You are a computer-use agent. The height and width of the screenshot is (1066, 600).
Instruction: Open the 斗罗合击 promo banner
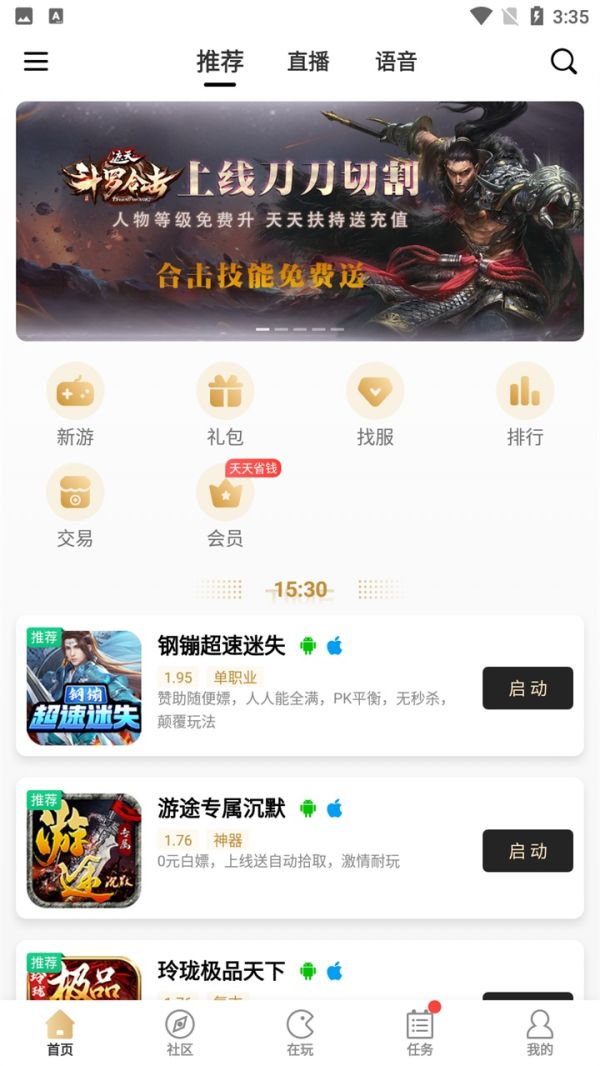[300, 221]
